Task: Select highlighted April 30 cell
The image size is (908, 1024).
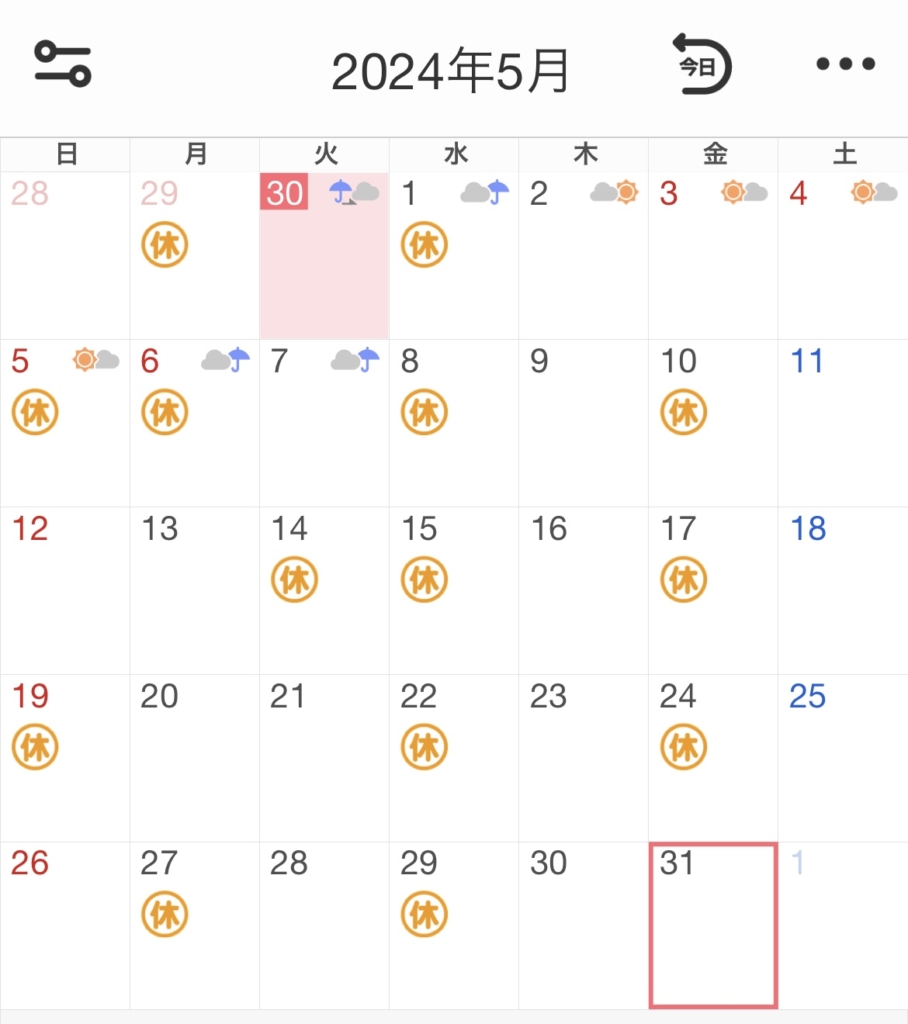Action: point(324,255)
